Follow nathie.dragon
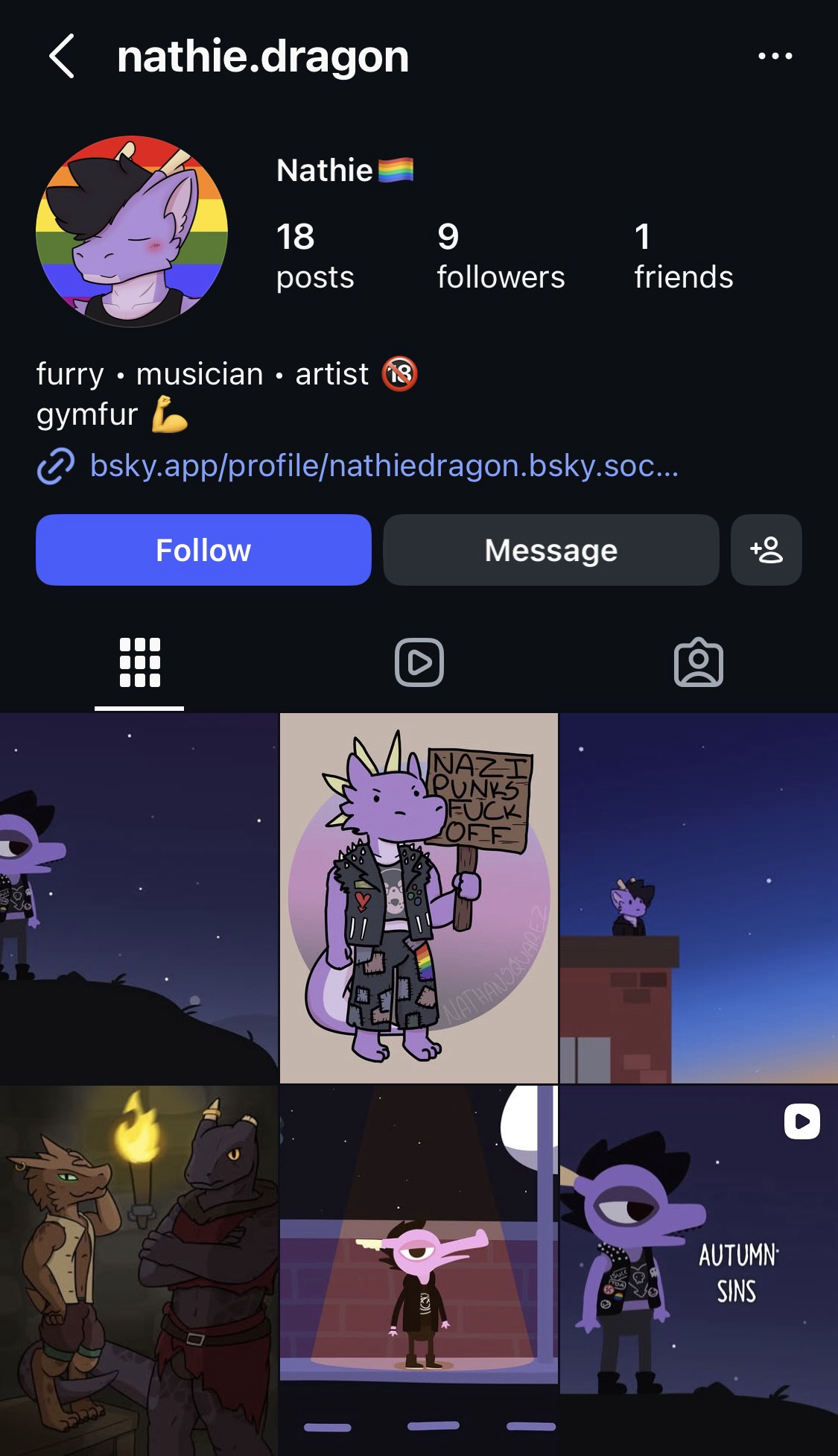Image resolution: width=838 pixels, height=1456 pixels. click(x=203, y=550)
